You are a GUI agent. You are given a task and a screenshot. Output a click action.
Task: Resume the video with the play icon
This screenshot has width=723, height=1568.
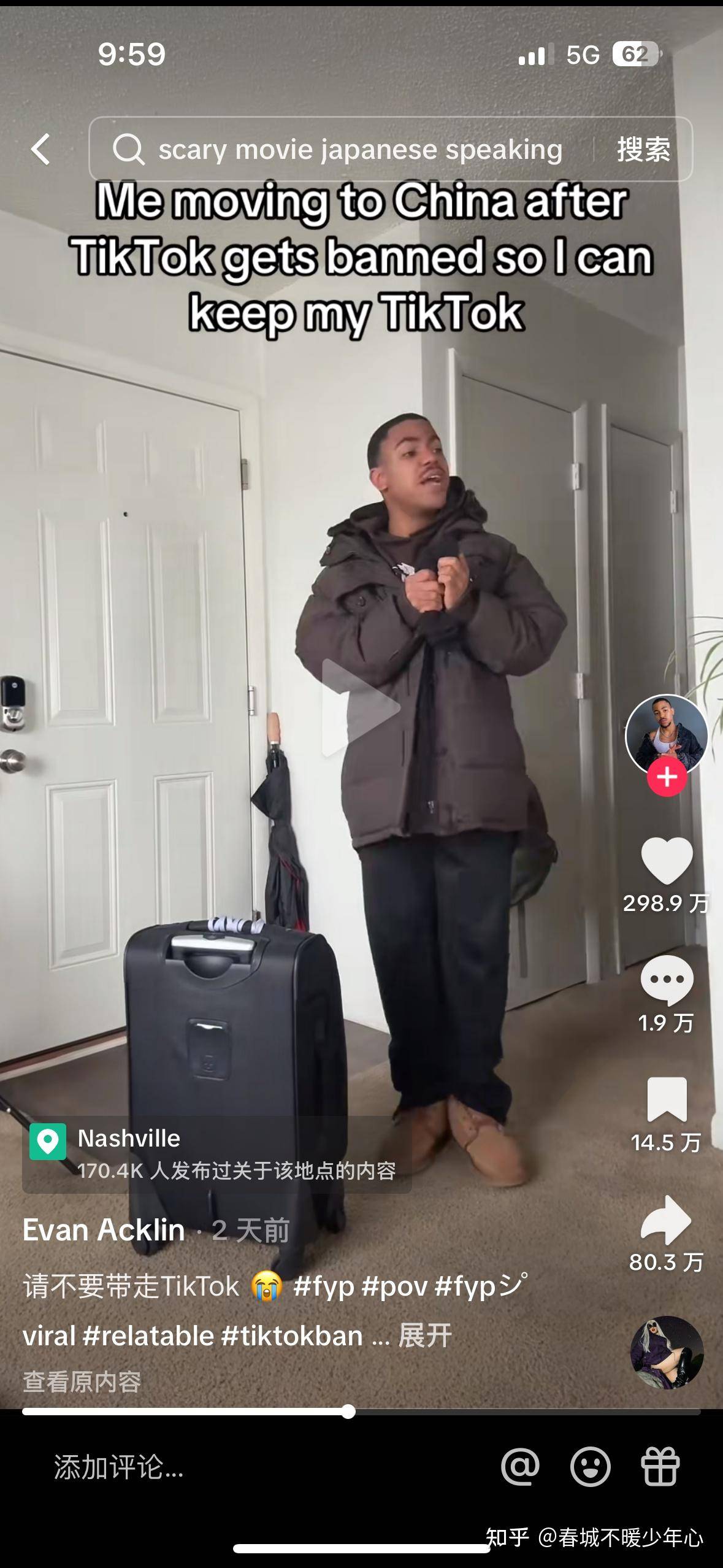(x=361, y=708)
